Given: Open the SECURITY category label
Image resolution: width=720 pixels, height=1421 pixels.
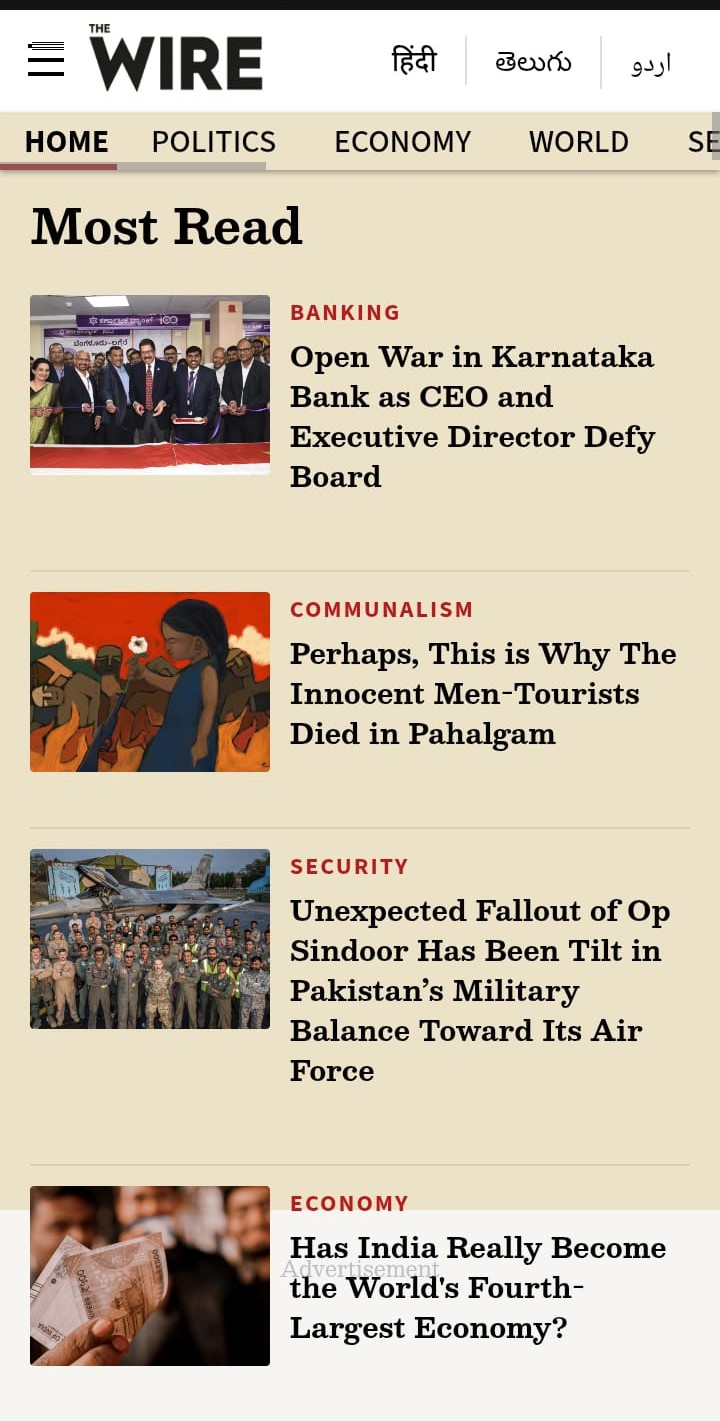Looking at the screenshot, I should click(x=349, y=866).
